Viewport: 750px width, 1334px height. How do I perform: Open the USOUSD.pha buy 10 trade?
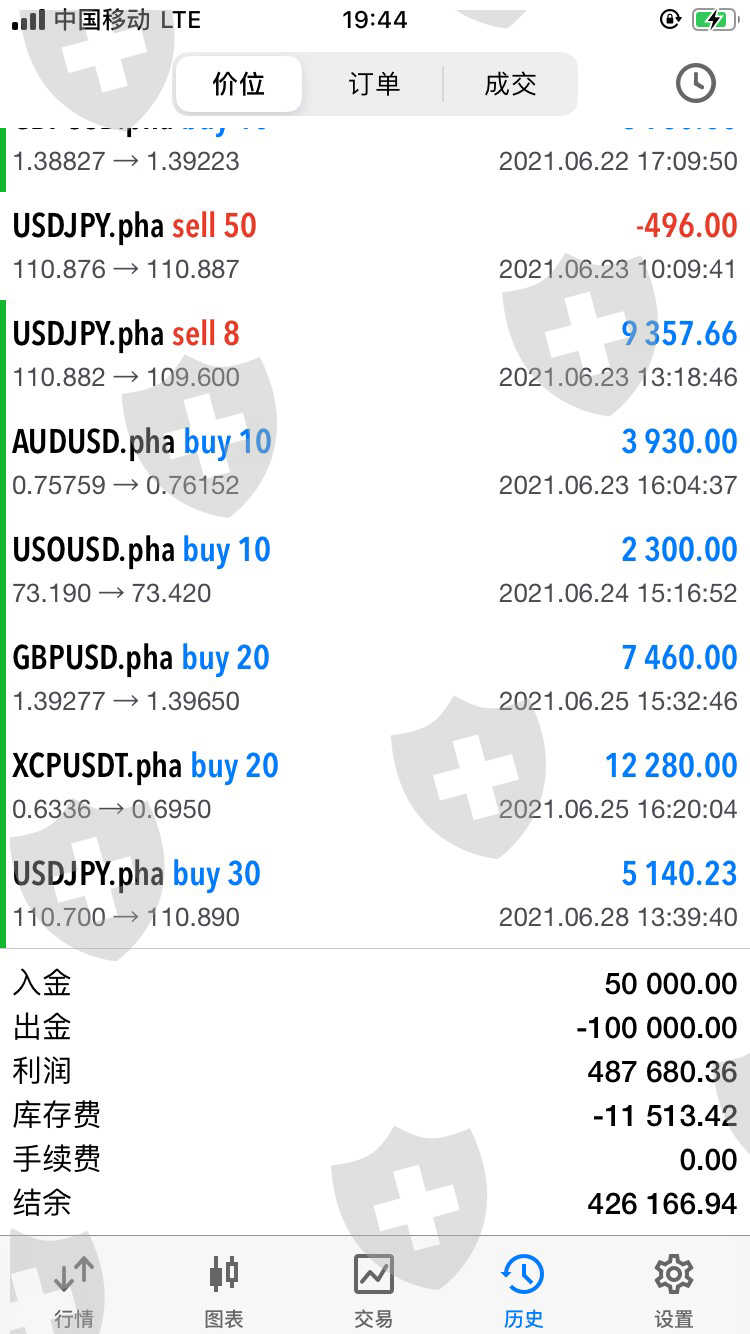375,570
